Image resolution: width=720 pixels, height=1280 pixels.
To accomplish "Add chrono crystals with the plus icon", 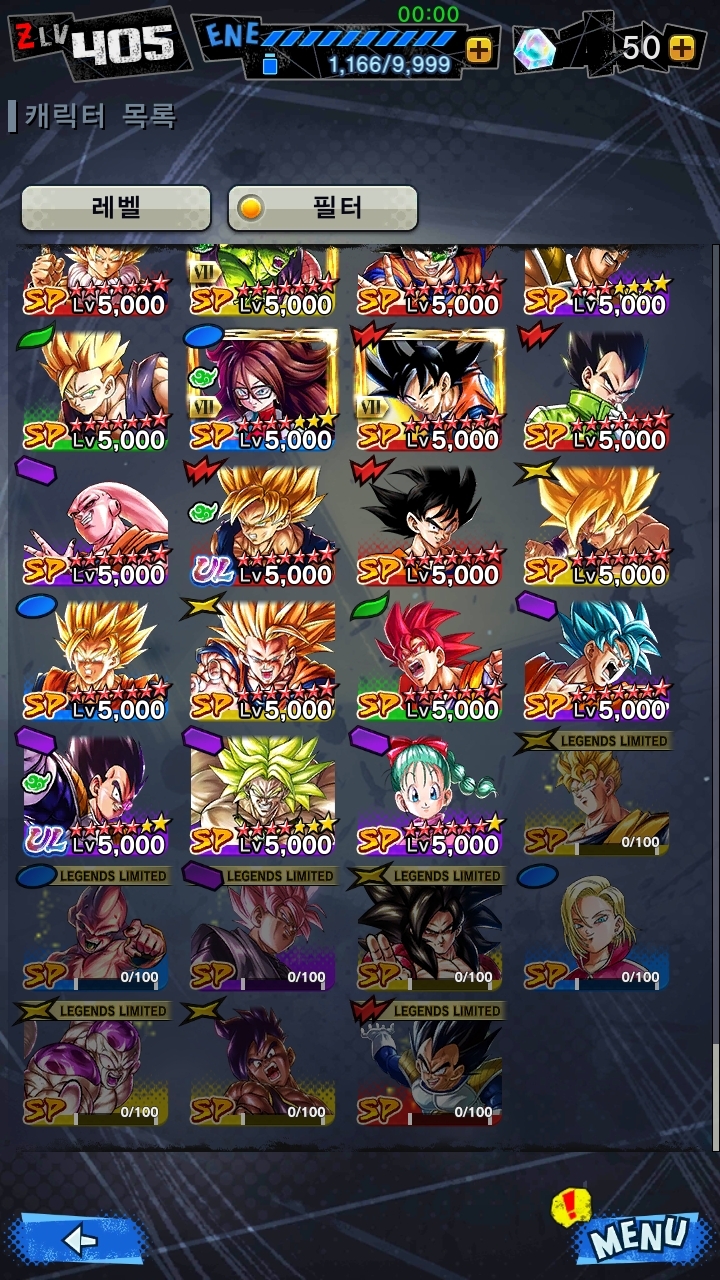I will (x=682, y=47).
